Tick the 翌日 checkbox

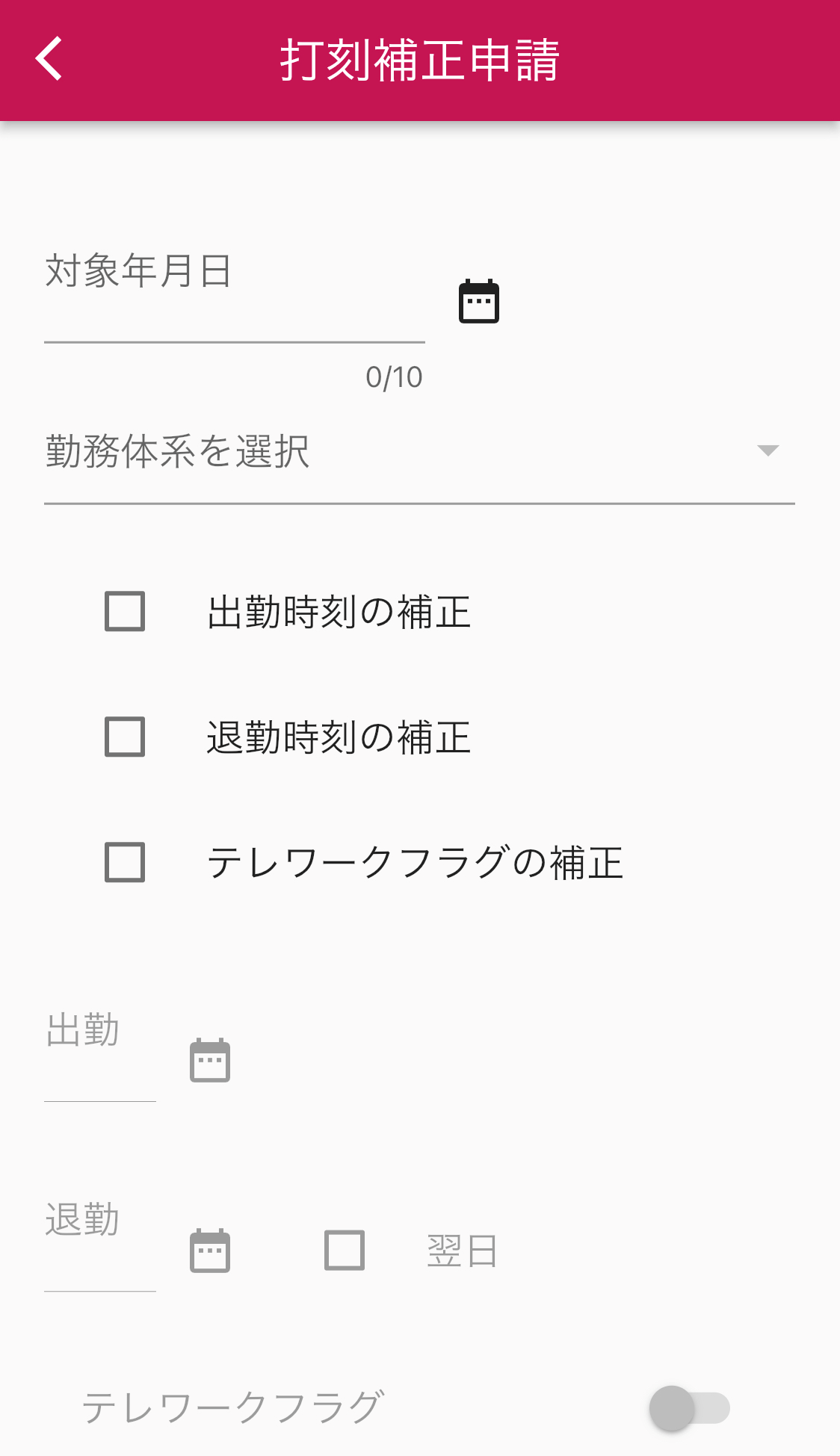tap(345, 1250)
